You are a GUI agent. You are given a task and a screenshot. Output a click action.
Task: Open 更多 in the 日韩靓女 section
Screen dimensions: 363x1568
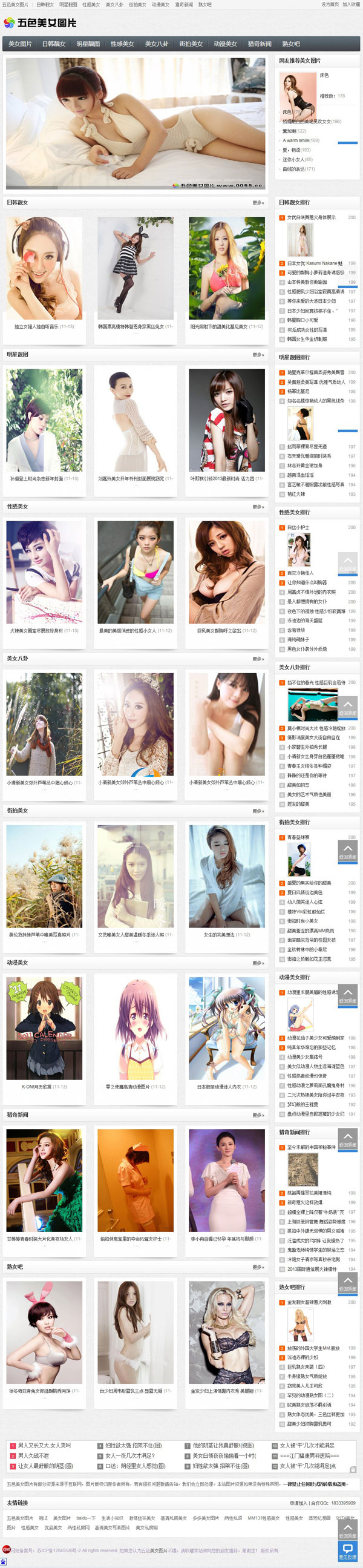coord(258,203)
